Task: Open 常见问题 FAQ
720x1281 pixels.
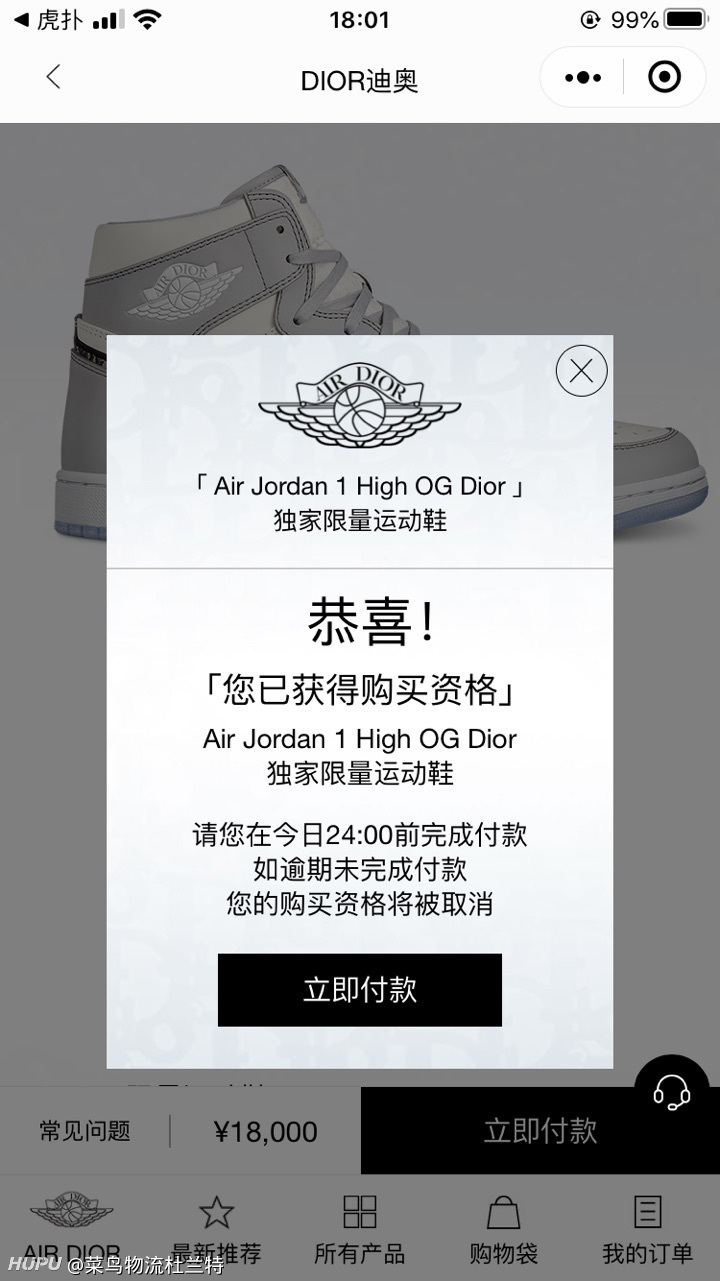Action: [85, 1131]
